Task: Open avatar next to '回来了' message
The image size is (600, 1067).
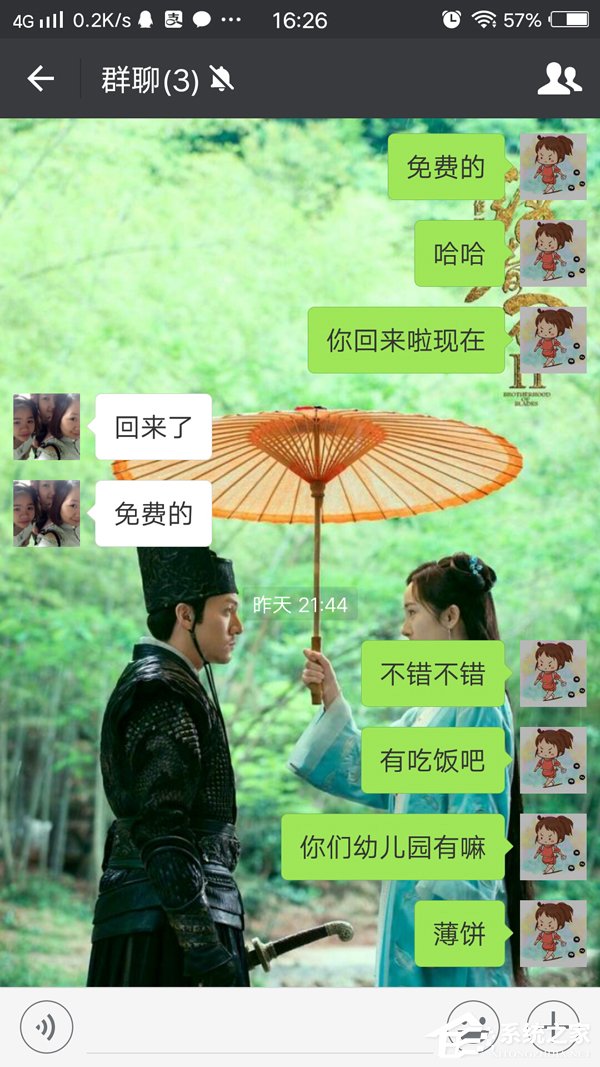Action: pyautogui.click(x=46, y=427)
